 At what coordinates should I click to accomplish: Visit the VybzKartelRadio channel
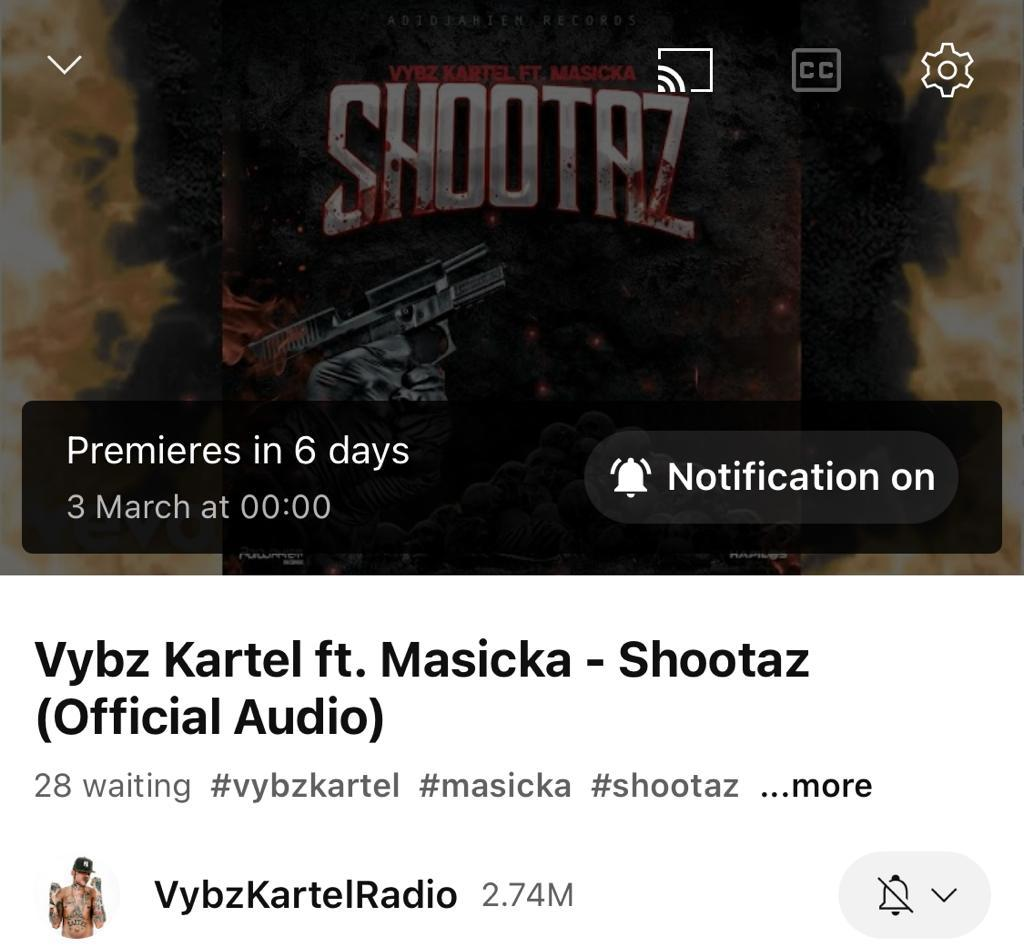click(x=305, y=895)
